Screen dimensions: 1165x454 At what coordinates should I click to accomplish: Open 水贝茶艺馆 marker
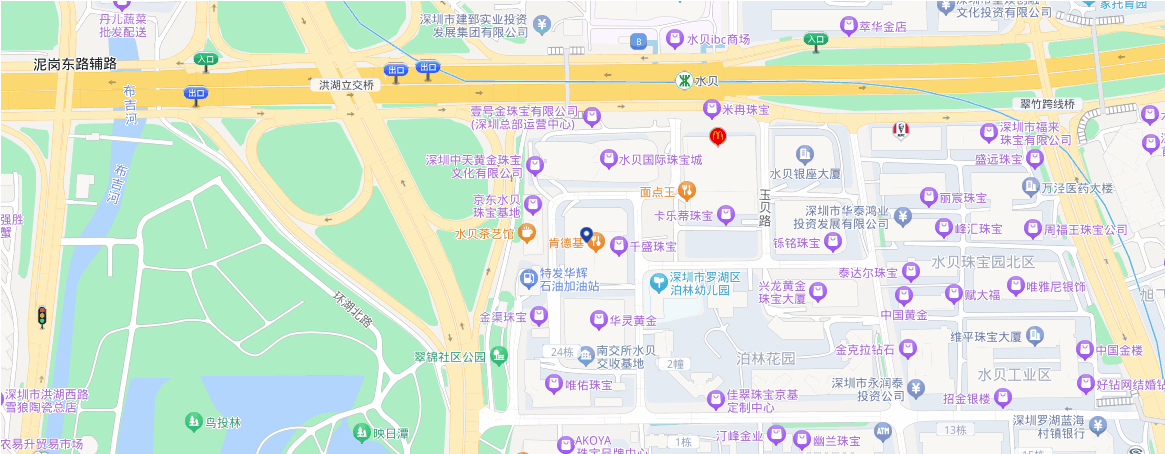click(x=527, y=233)
